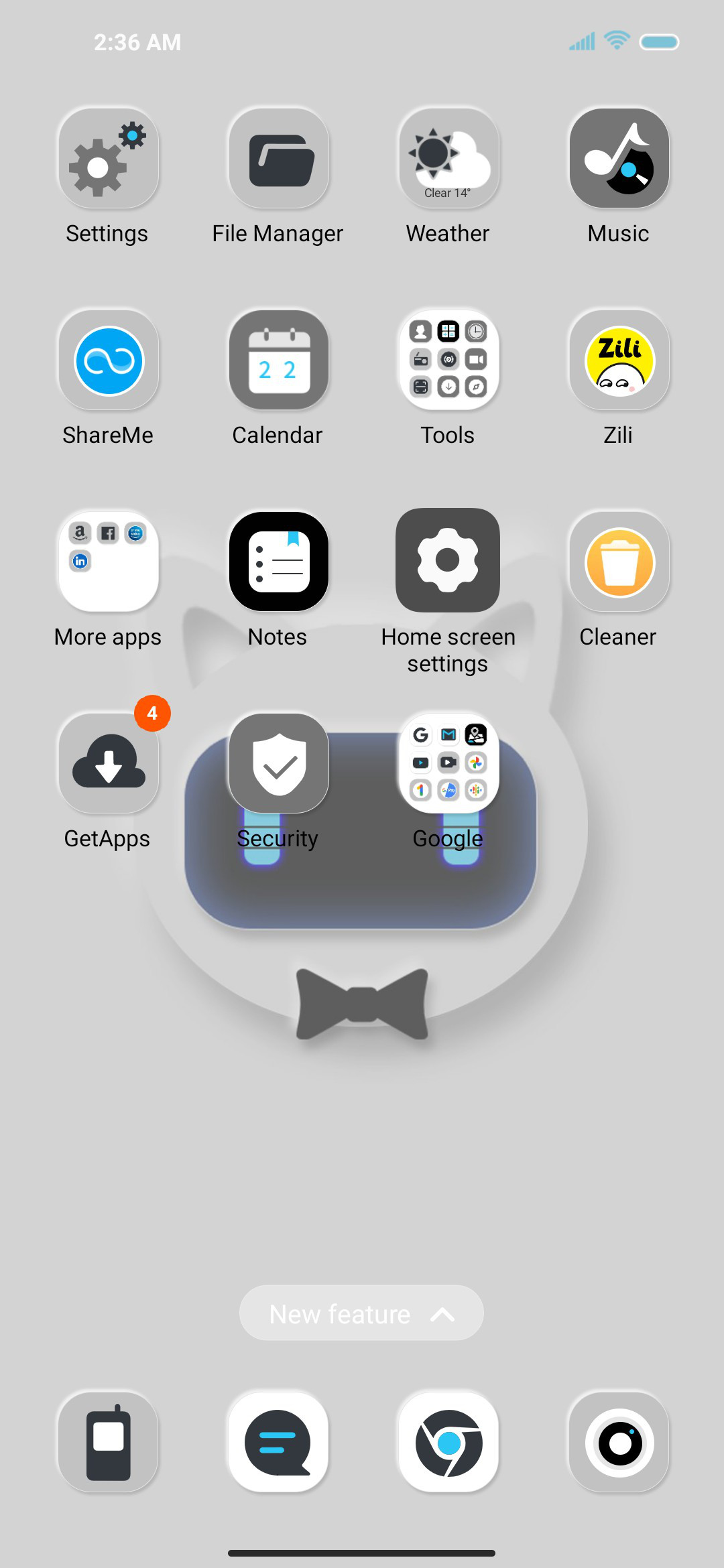This screenshot has width=724, height=1568.
Task: Open the Messages app in dock
Action: tap(278, 1442)
